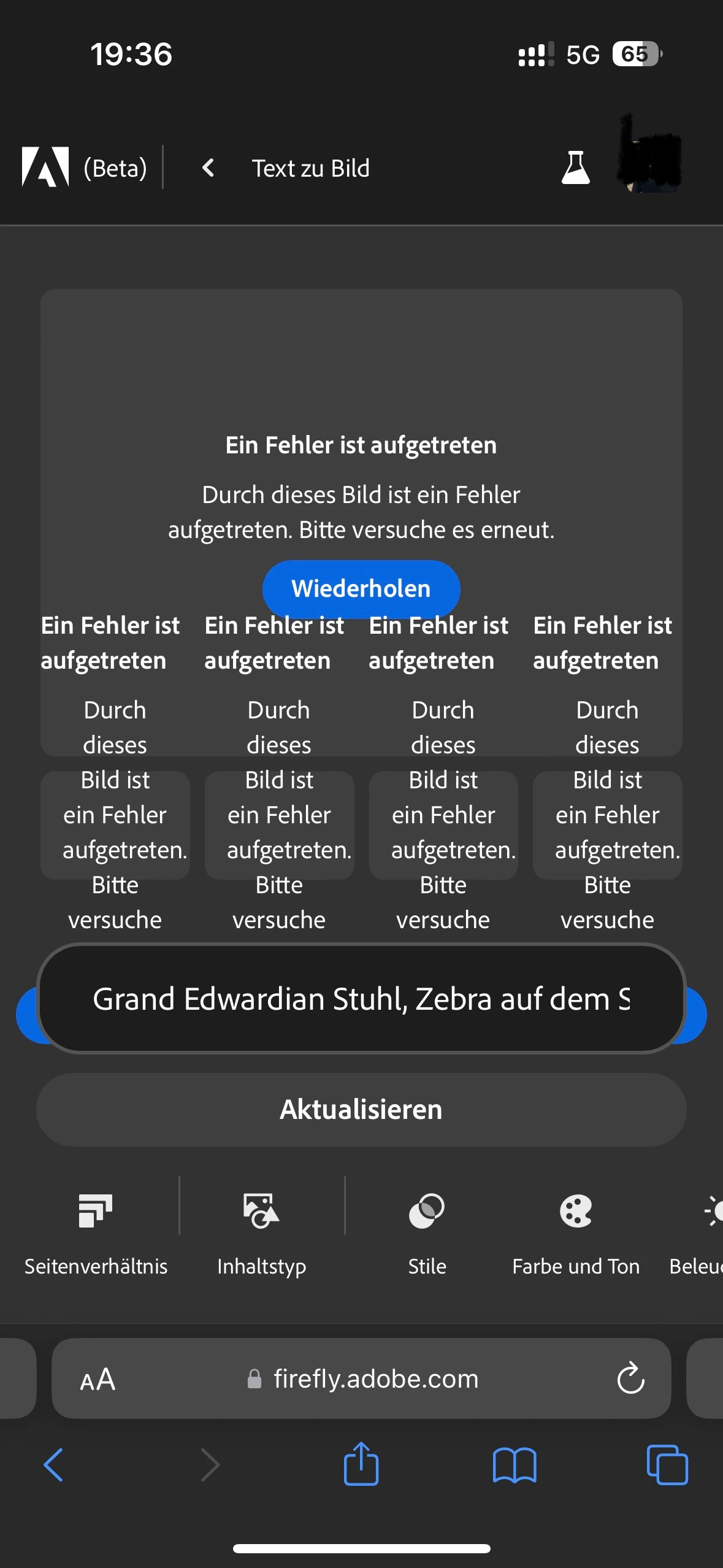Viewport: 723px width, 1568px height.
Task: Open Farbe und Ton options
Action: [575, 1233]
